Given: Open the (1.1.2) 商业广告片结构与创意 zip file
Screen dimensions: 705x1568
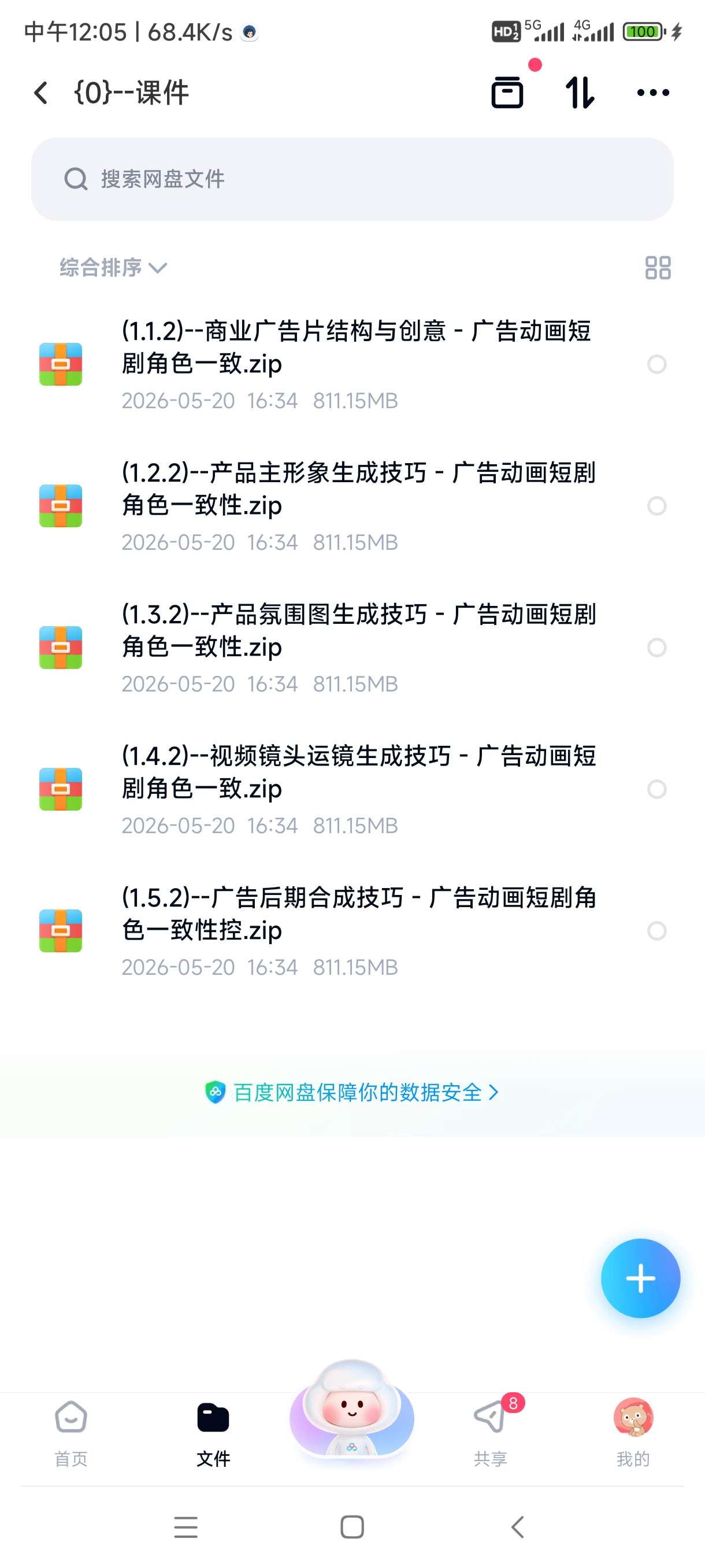Looking at the screenshot, I should [x=353, y=364].
